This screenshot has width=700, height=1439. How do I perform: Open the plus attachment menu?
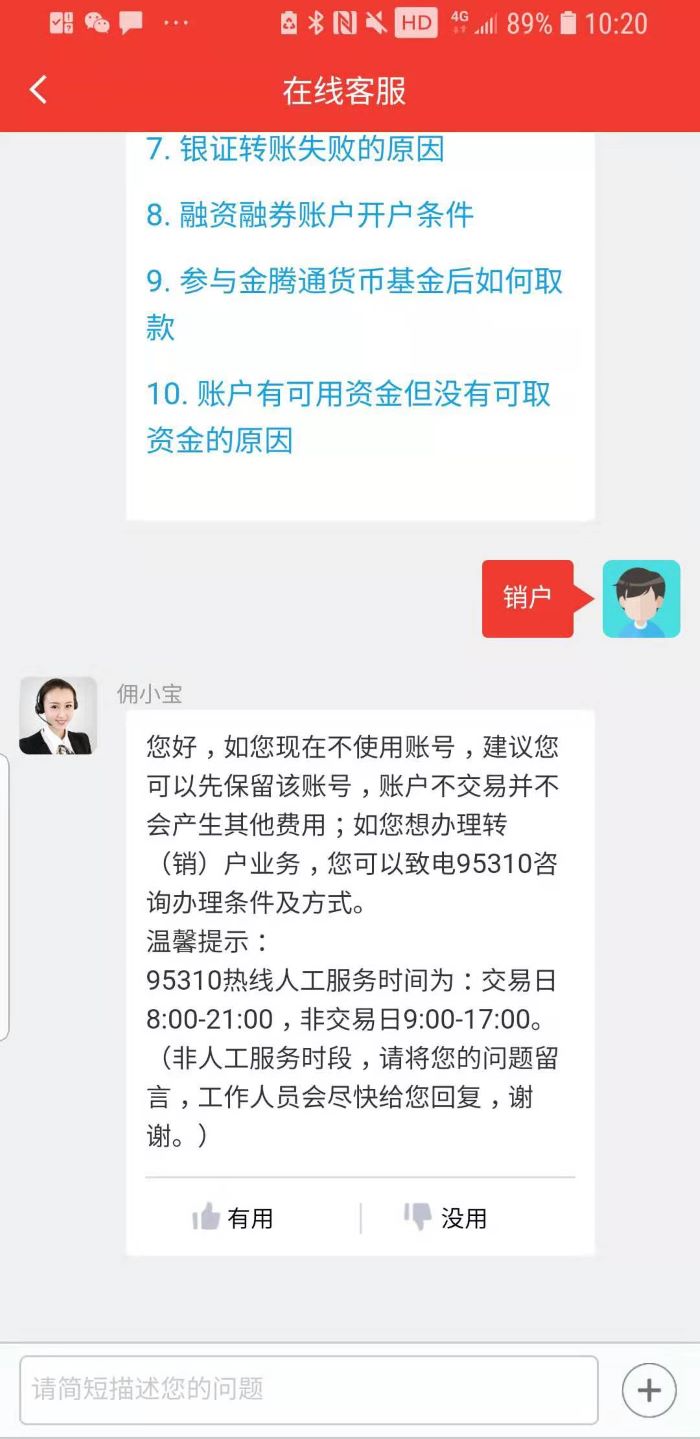(x=649, y=1390)
